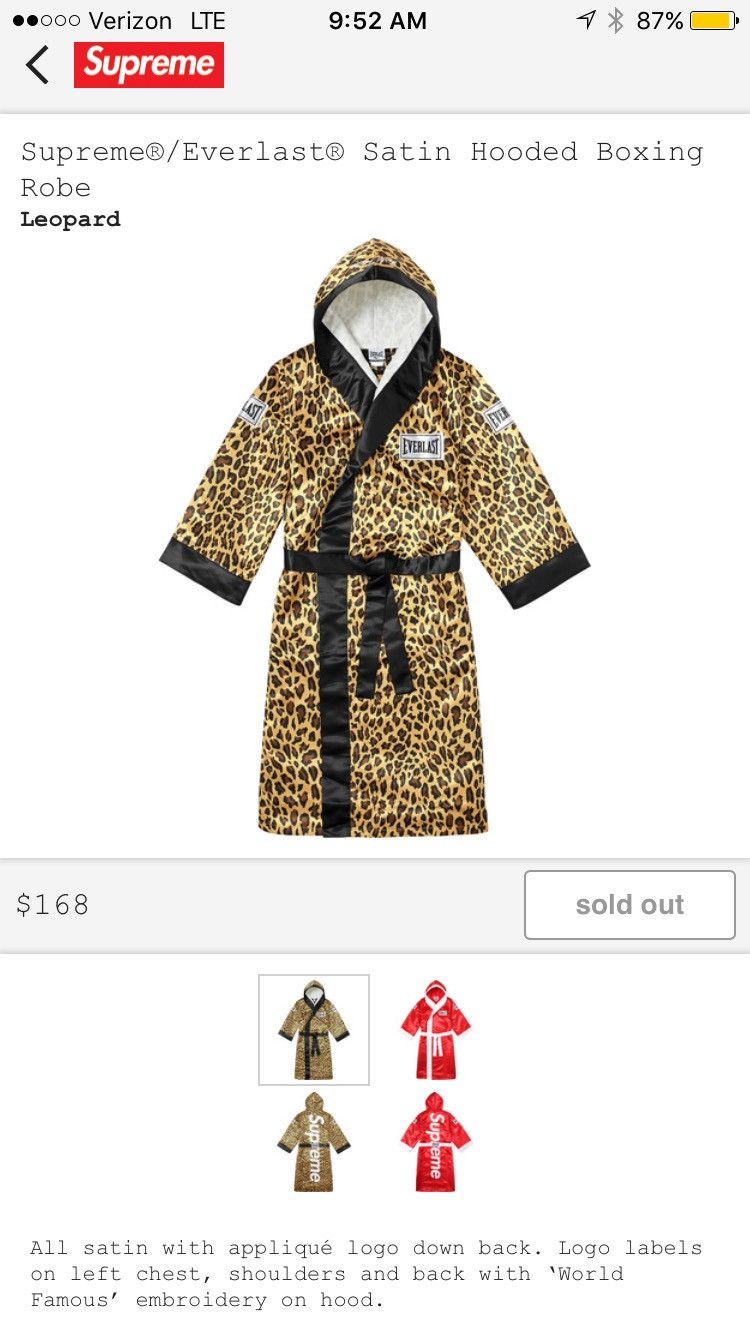Image resolution: width=750 pixels, height=1334 pixels.
Task: Open the red robe back view thumbnail
Action: pos(436,1142)
